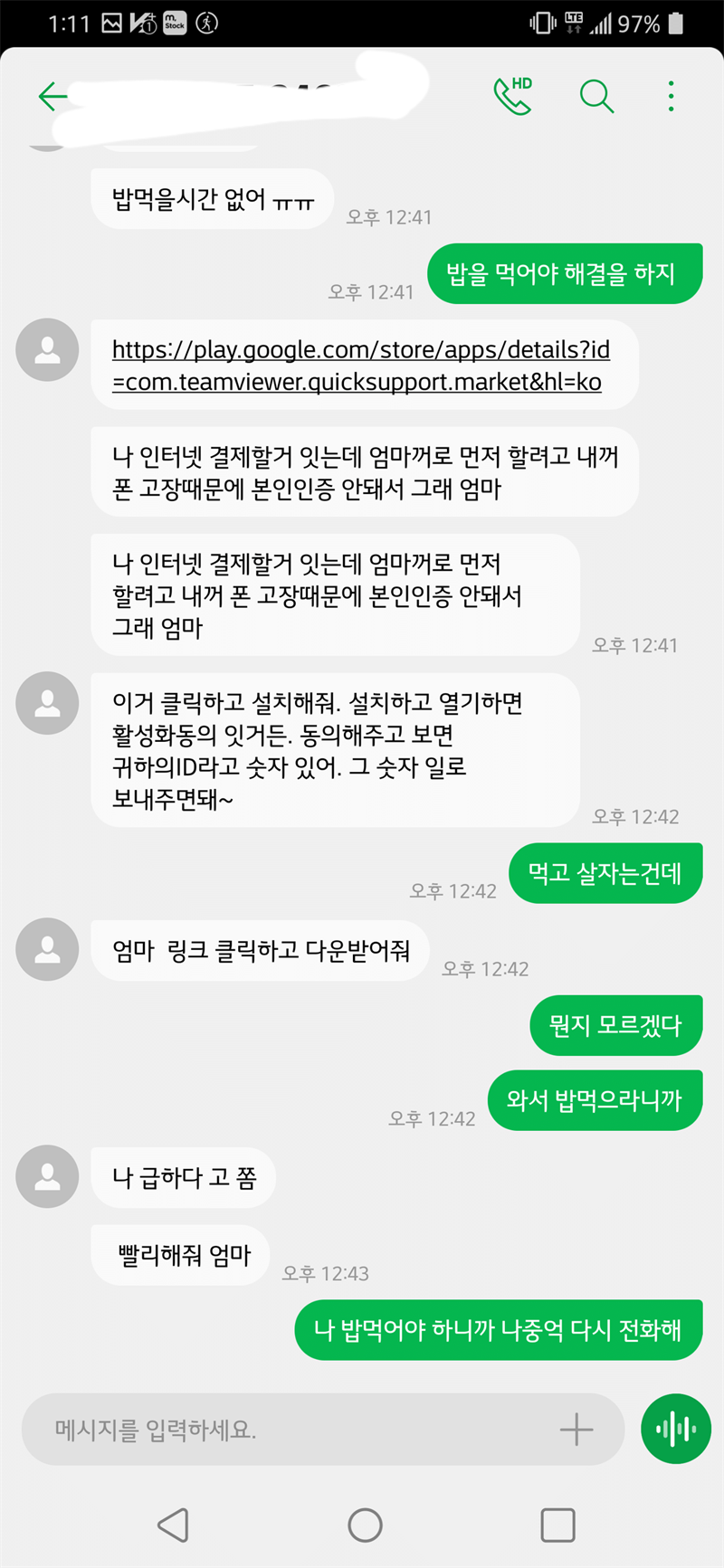Open the recent apps overview

point(557,1525)
